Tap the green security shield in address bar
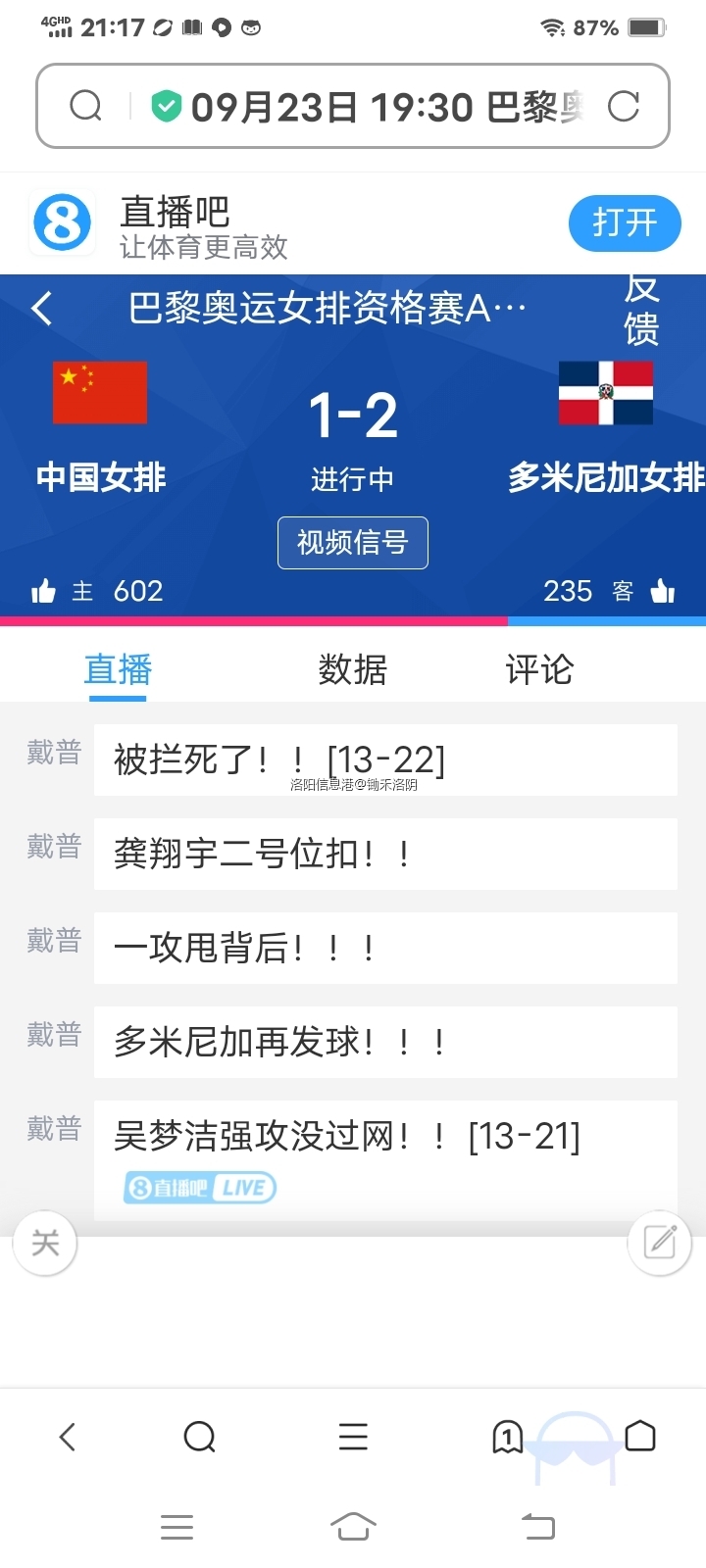The image size is (706, 1568). (x=163, y=106)
